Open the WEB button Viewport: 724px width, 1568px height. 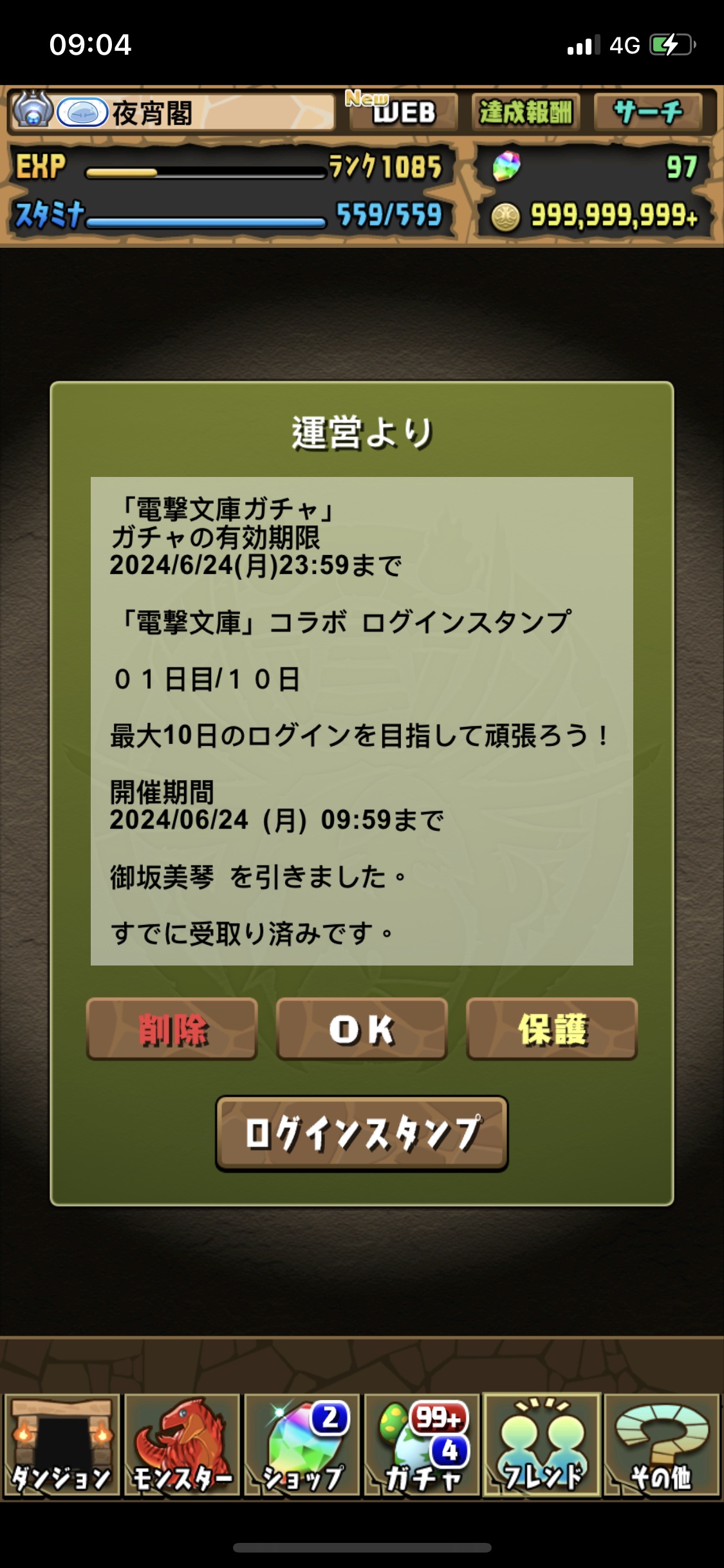(404, 112)
